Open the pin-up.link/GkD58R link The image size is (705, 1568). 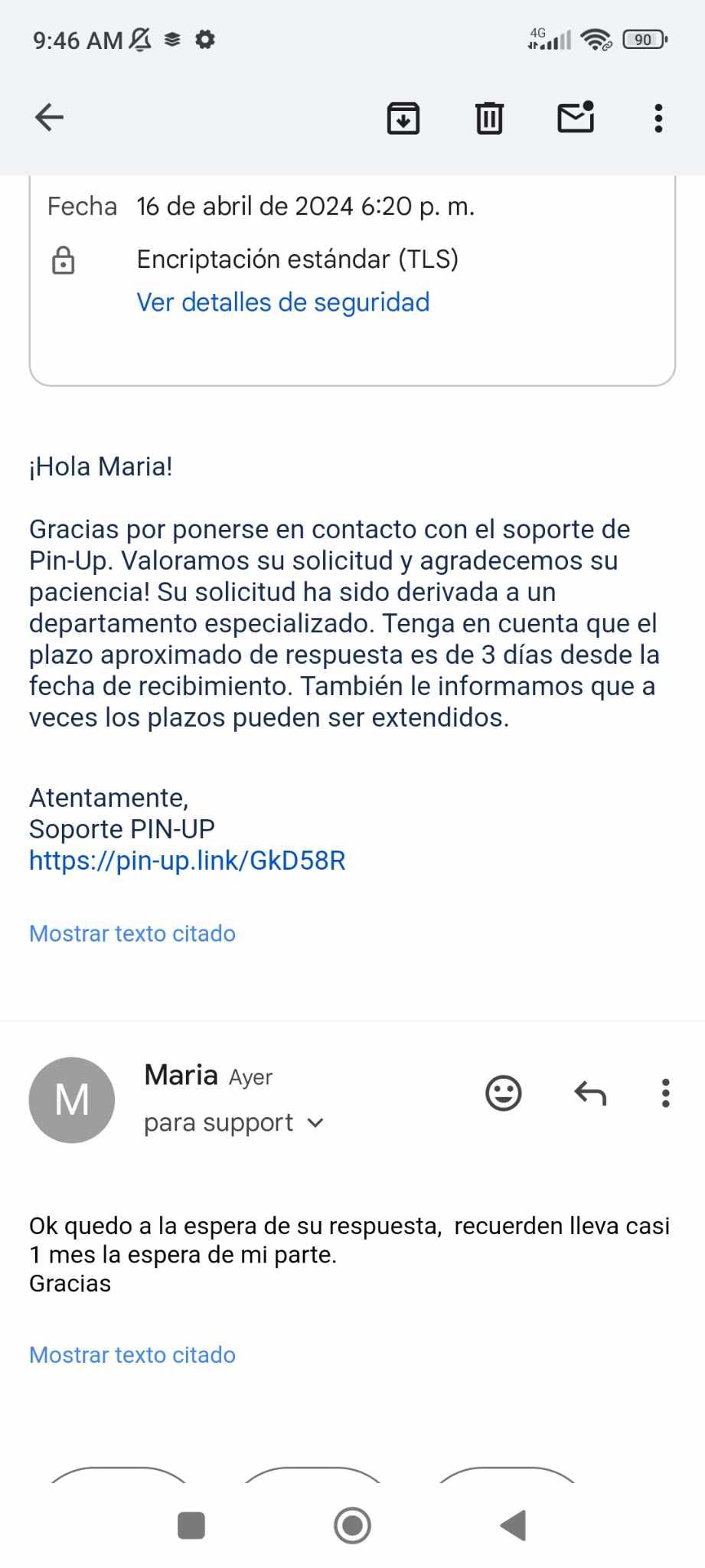coord(188,861)
